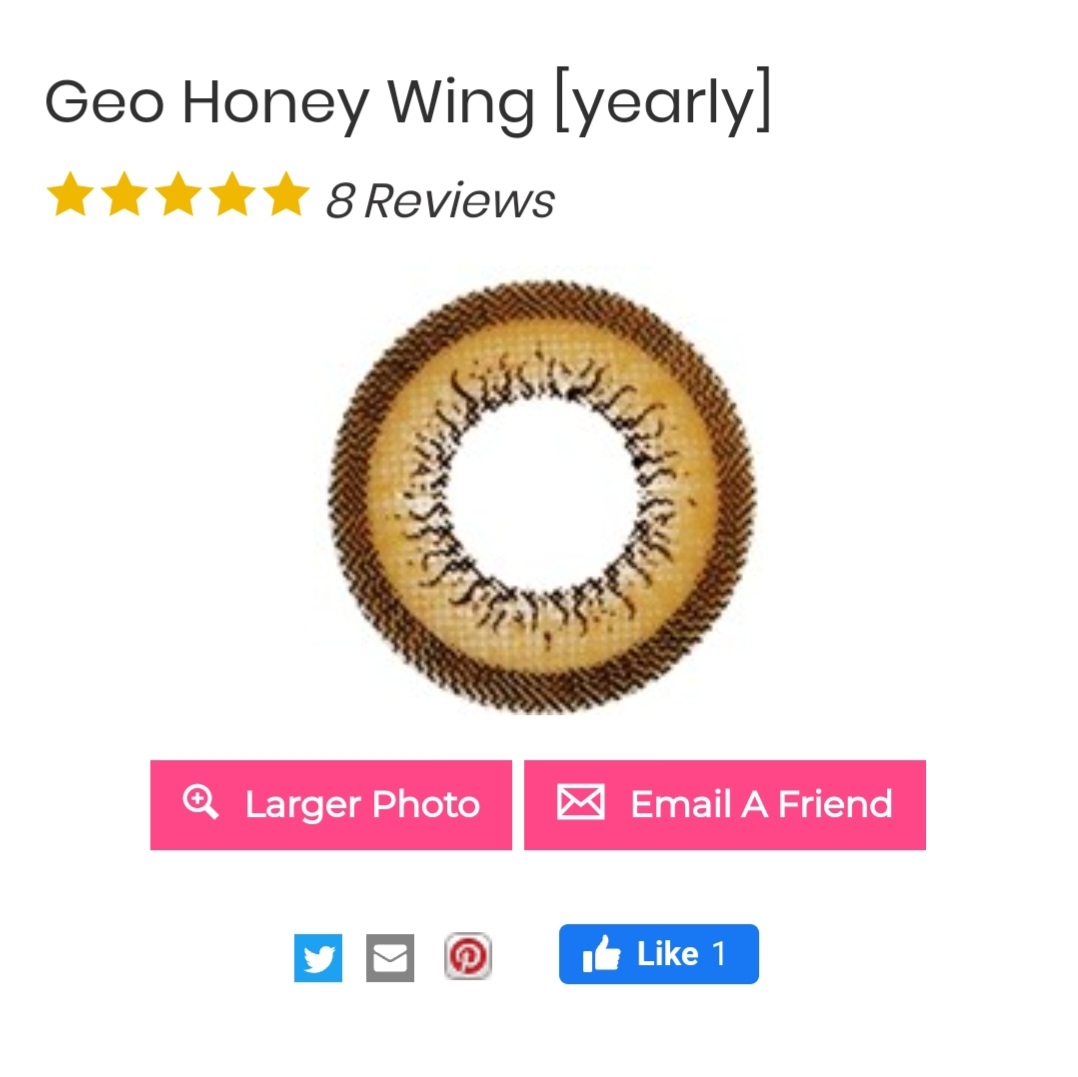Pin this product on Pinterest
The height and width of the screenshot is (1077, 1078).
point(467,957)
